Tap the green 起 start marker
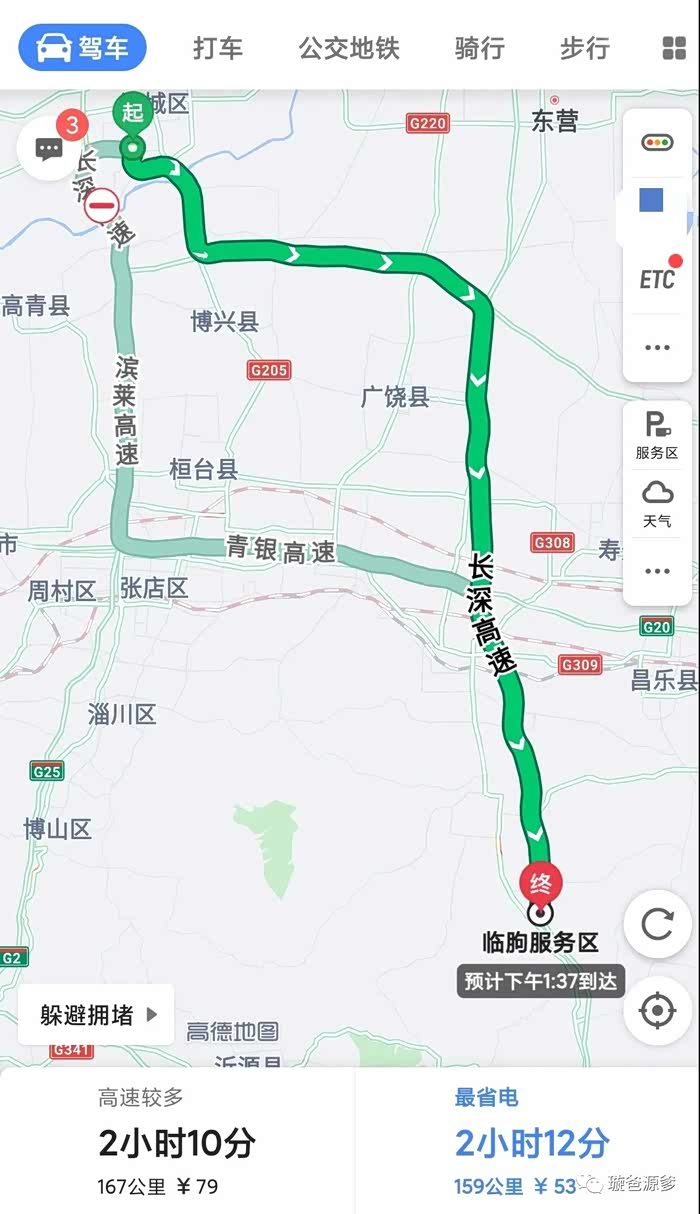Screen dimensions: 700x1214 132,126
